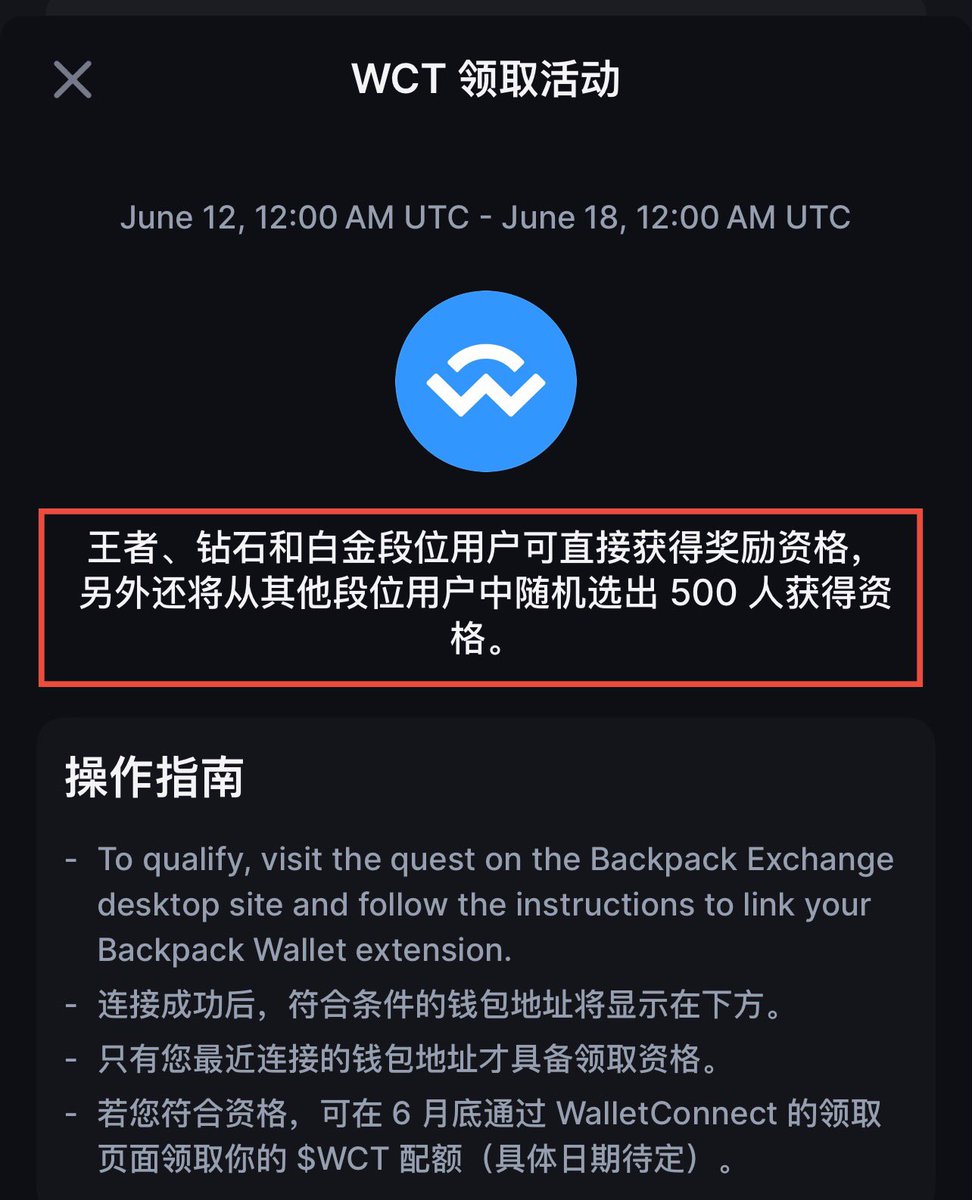Close the WCT claim activity sheet
Viewport: 972px width, 1200px height.
tap(72, 80)
